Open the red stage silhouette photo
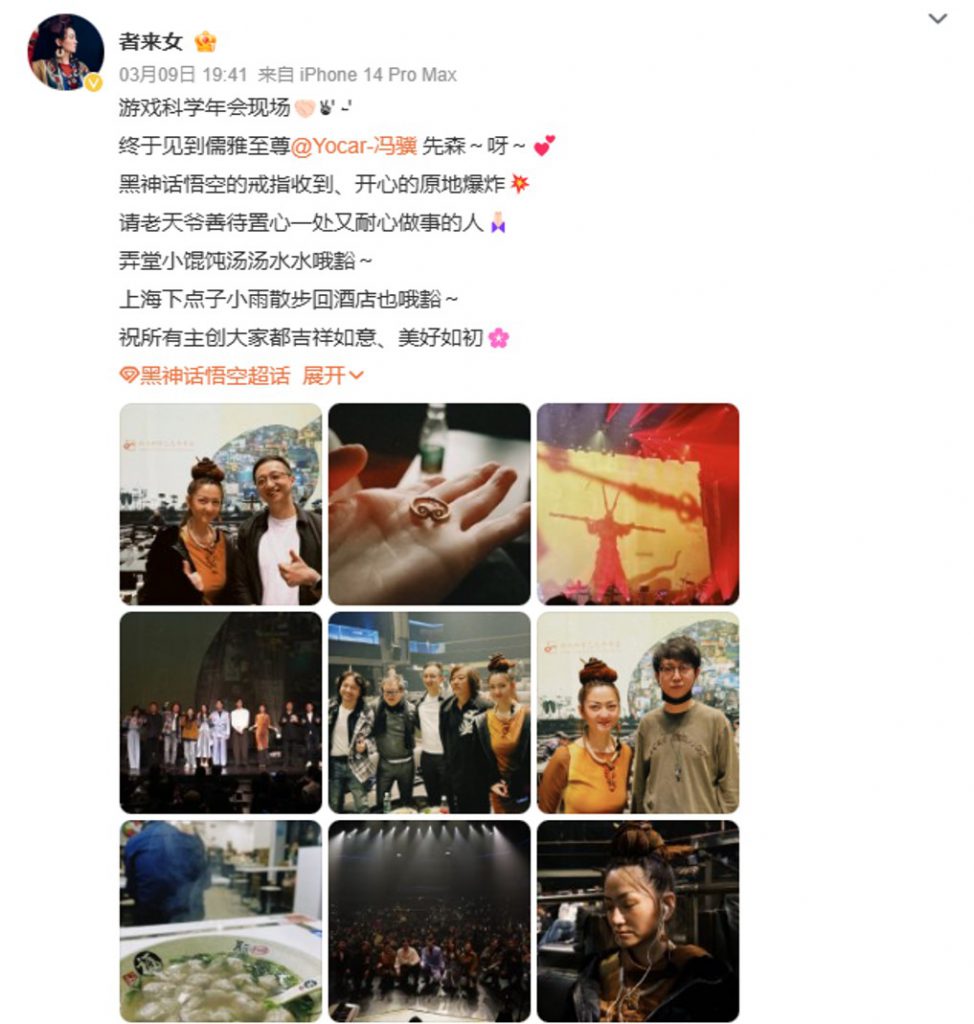The image size is (974, 1024). (x=638, y=504)
